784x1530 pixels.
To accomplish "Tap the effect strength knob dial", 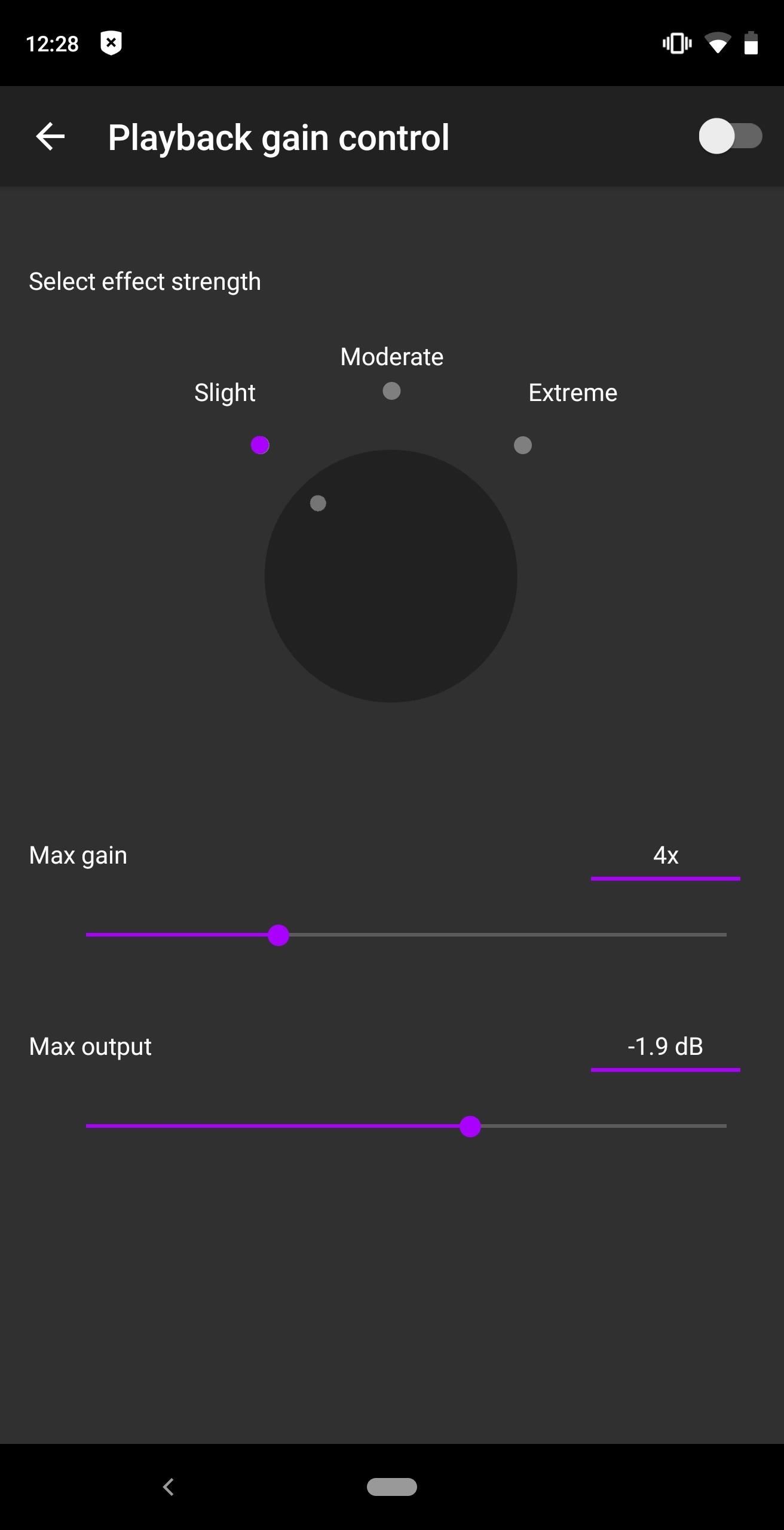I will (391, 576).
